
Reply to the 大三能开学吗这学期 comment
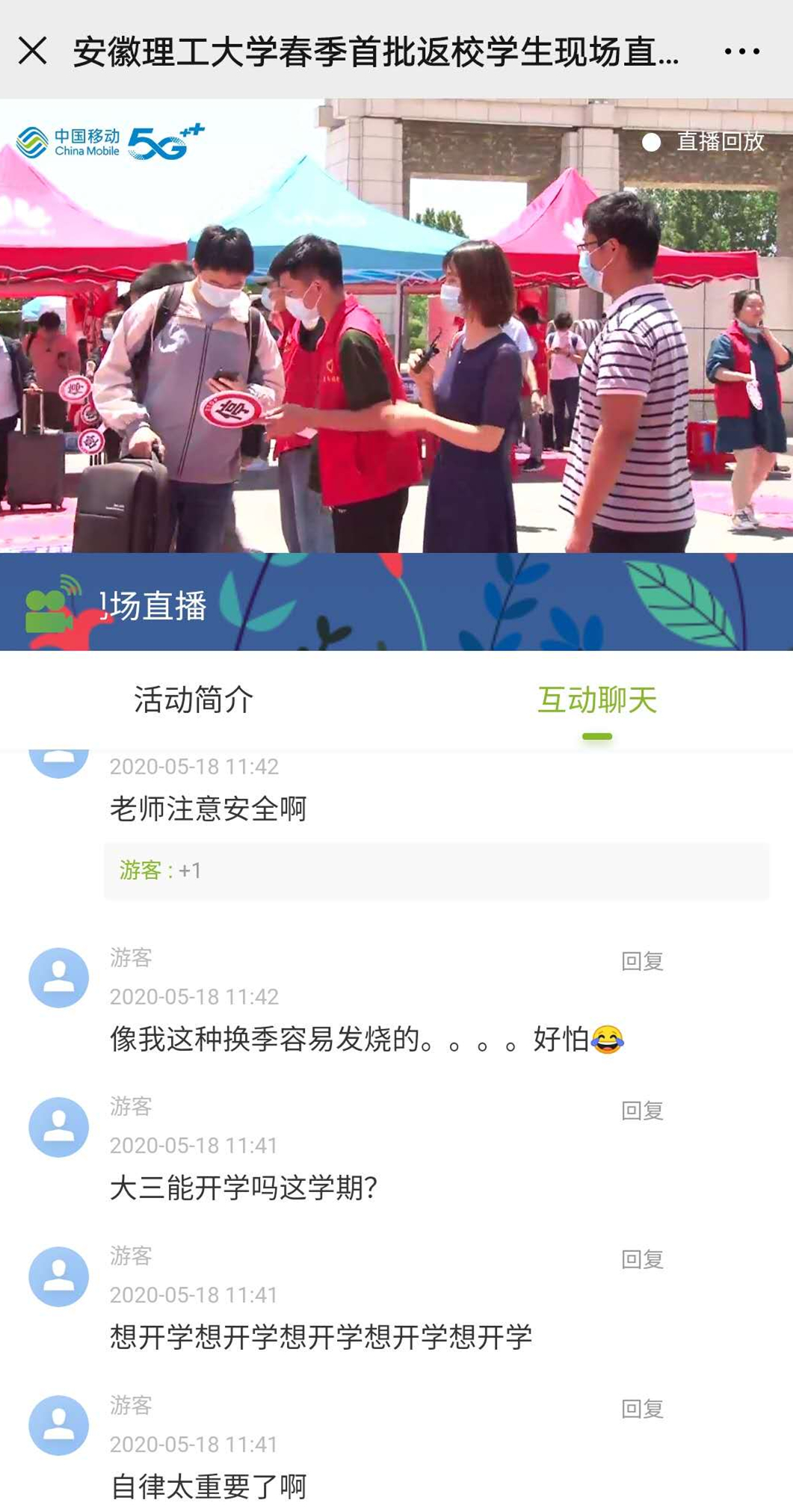tap(642, 1111)
